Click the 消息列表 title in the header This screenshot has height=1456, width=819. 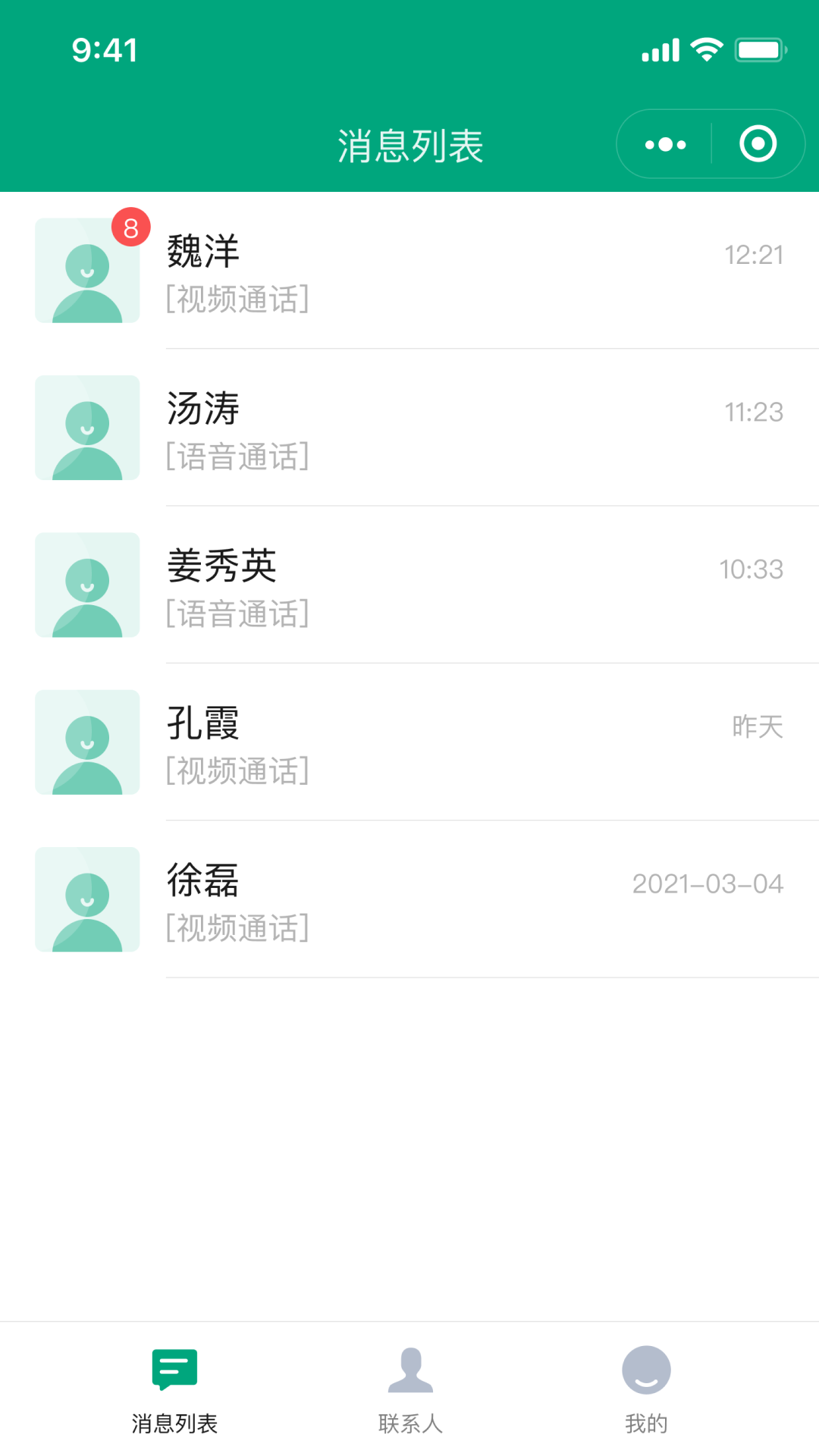coord(409,144)
